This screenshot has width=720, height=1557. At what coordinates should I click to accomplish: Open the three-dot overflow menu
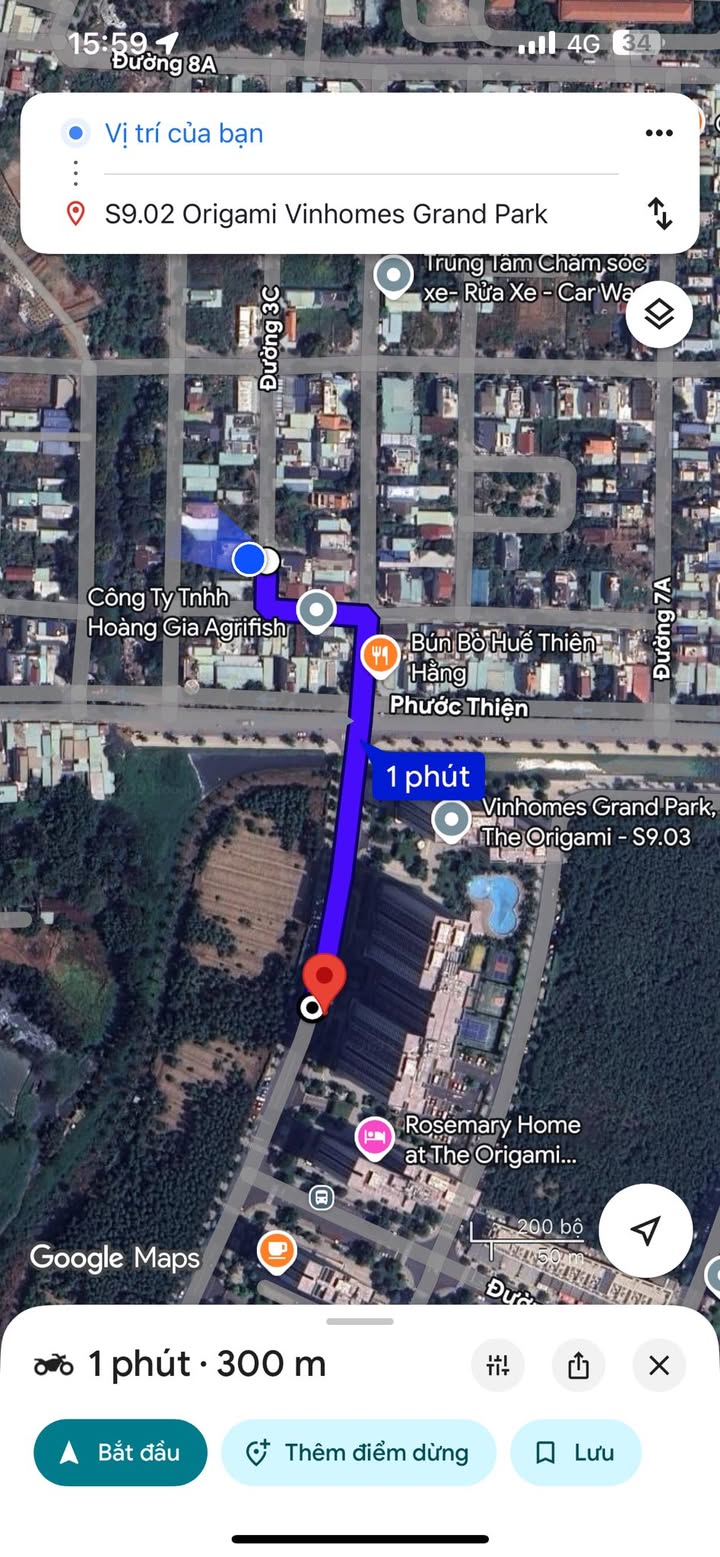tap(659, 133)
